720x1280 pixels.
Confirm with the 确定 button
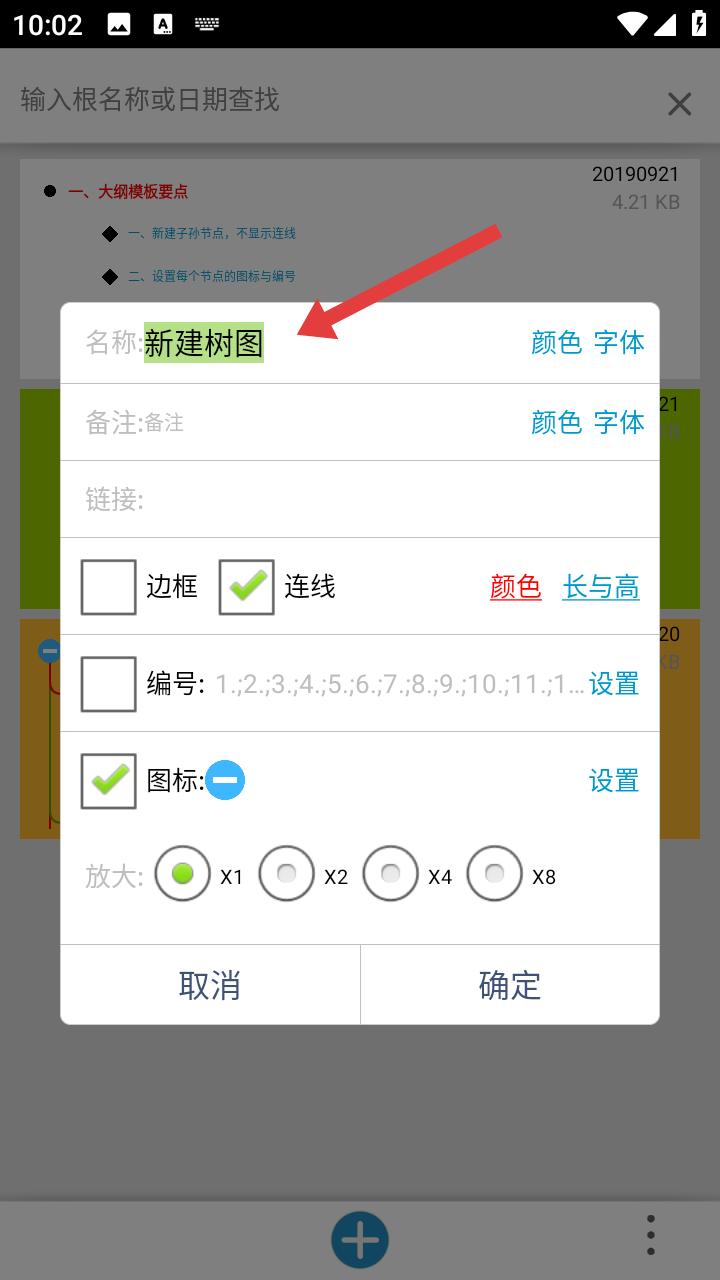(510, 985)
